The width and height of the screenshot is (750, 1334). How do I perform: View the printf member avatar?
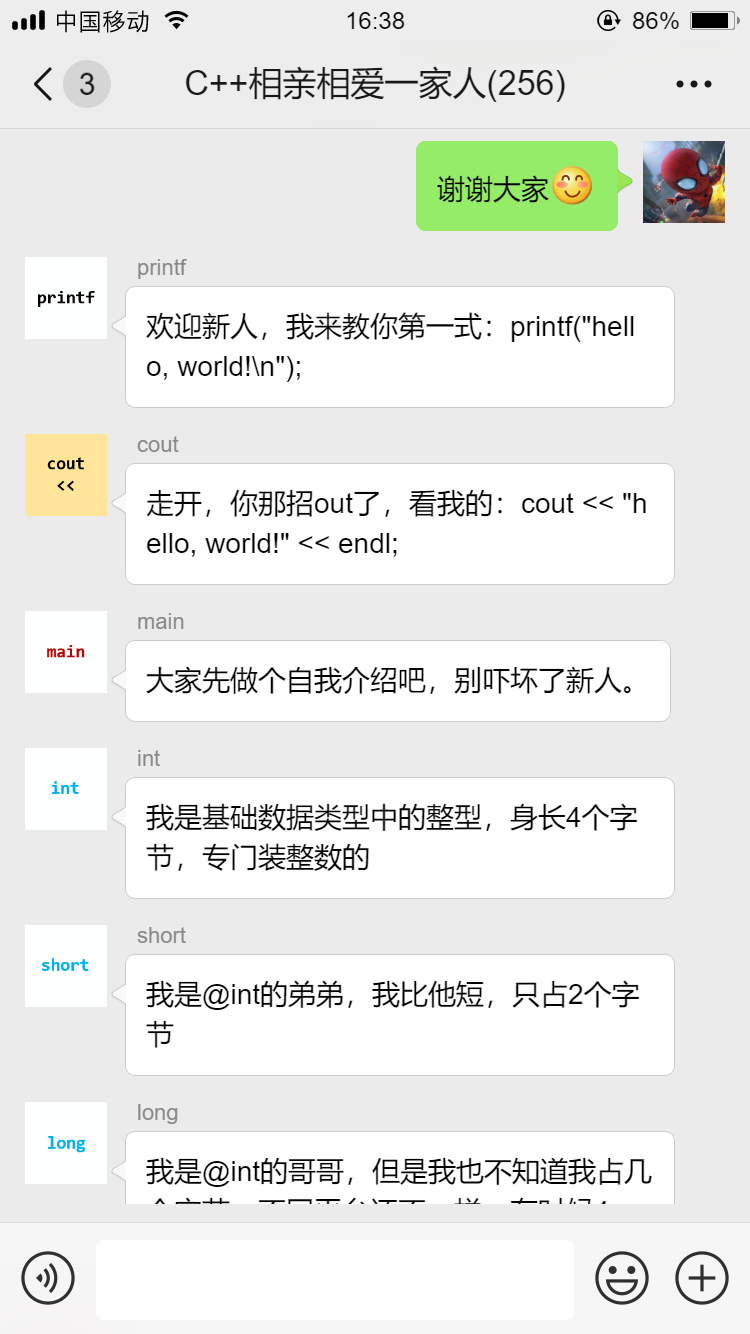(x=66, y=298)
